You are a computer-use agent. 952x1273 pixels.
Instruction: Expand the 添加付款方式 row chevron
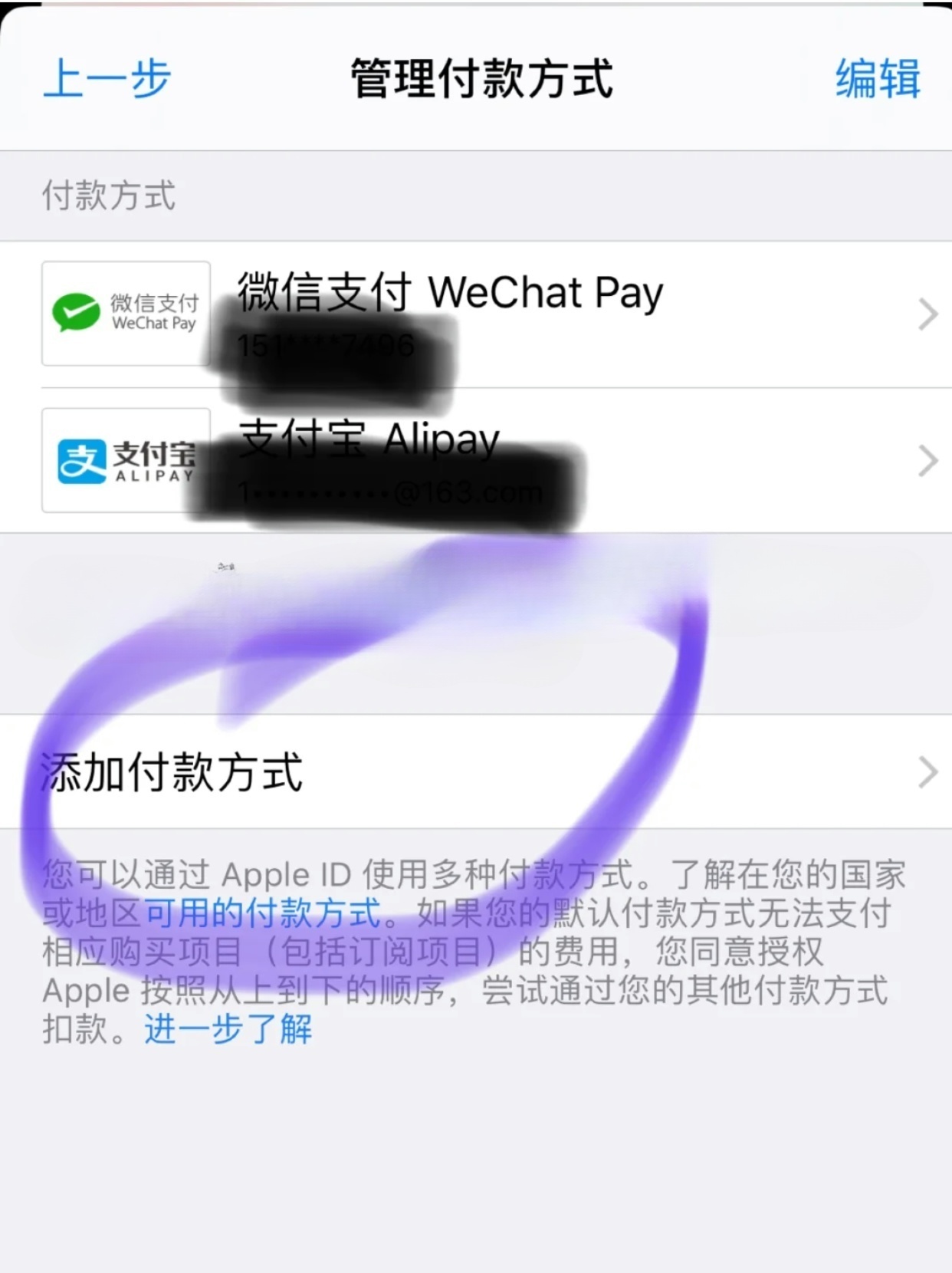pyautogui.click(x=929, y=772)
